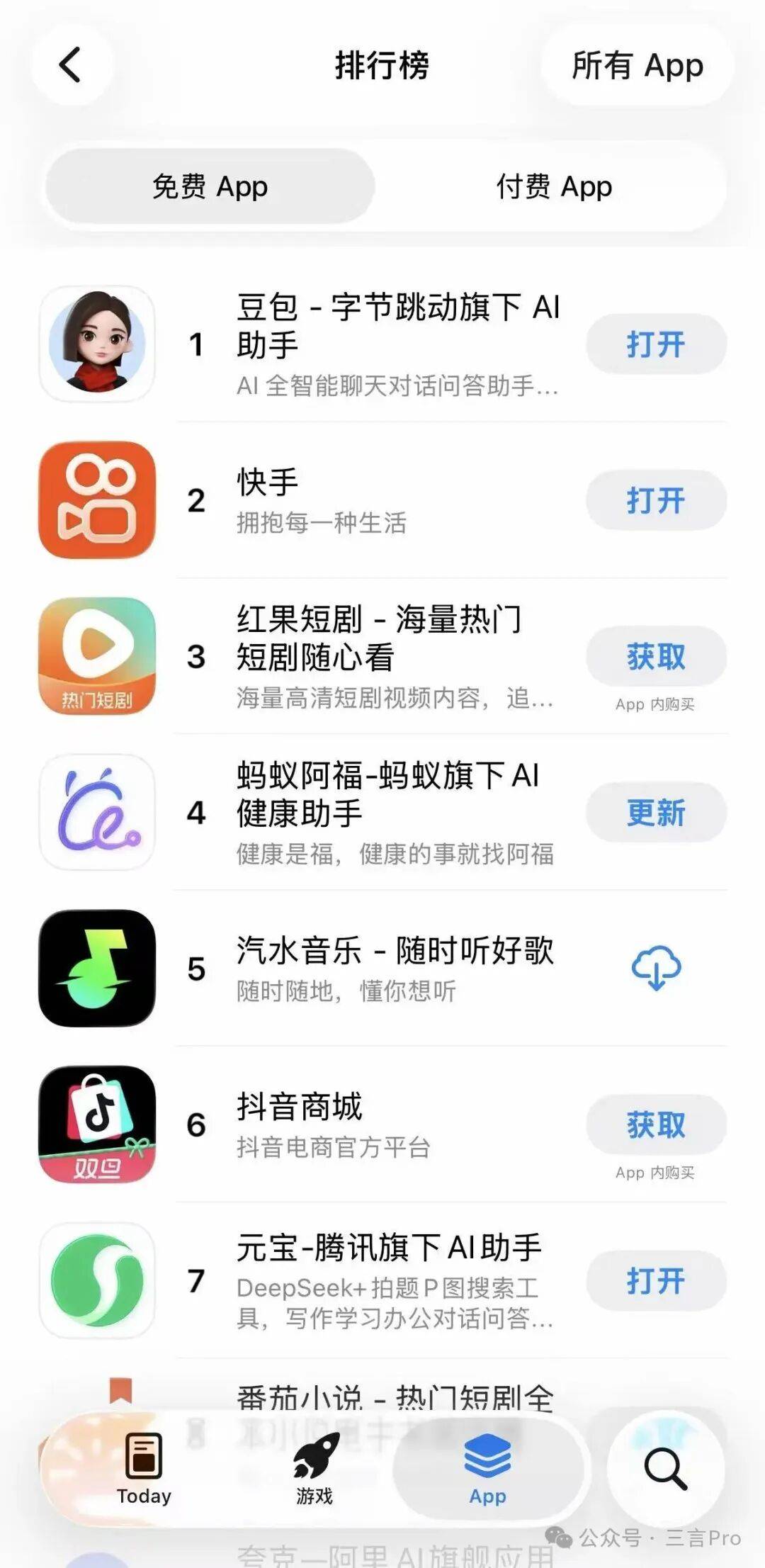
Task: Switch to the 免费 App tab
Action: click(x=210, y=186)
